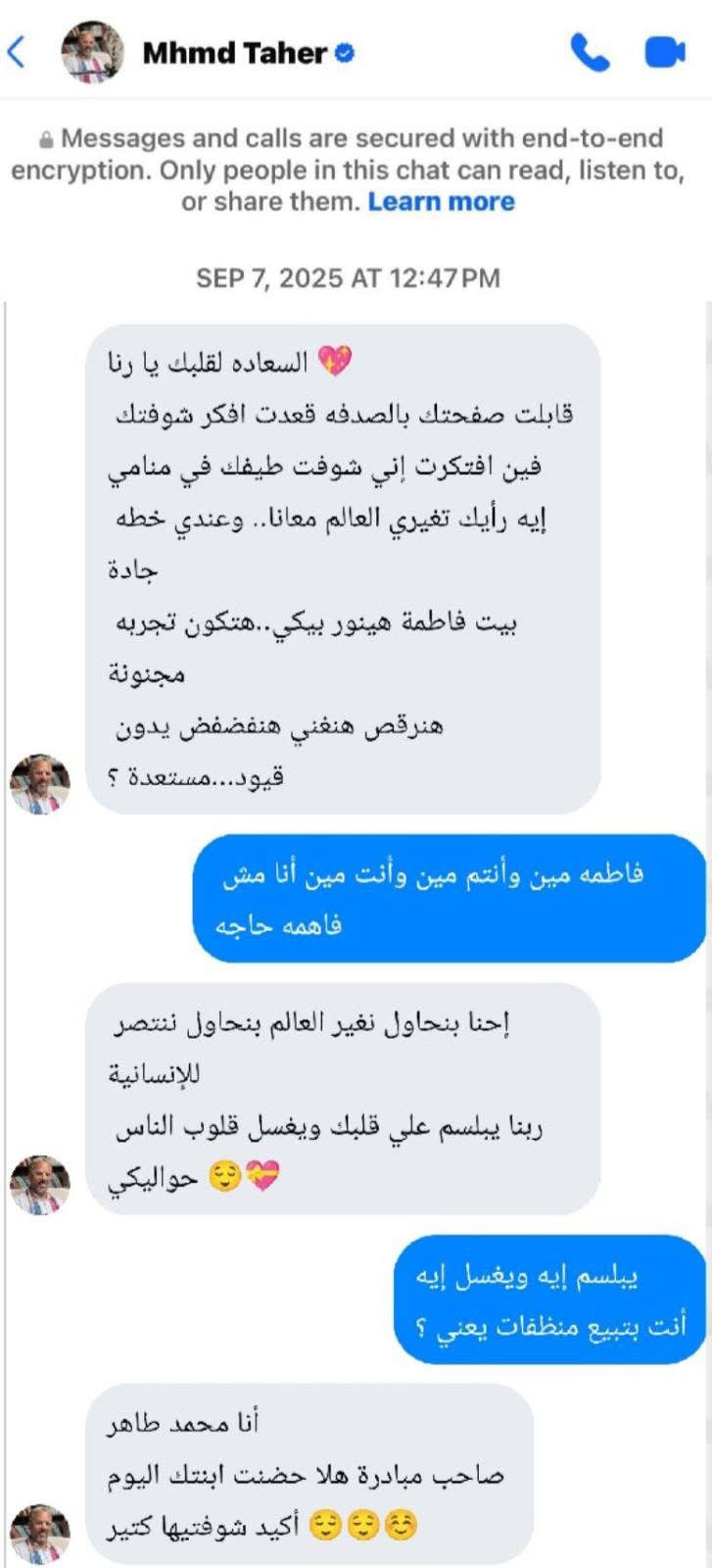This screenshot has width=712, height=1568.
Task: Go back from Mhmd Taher chat
Action: coord(17,52)
